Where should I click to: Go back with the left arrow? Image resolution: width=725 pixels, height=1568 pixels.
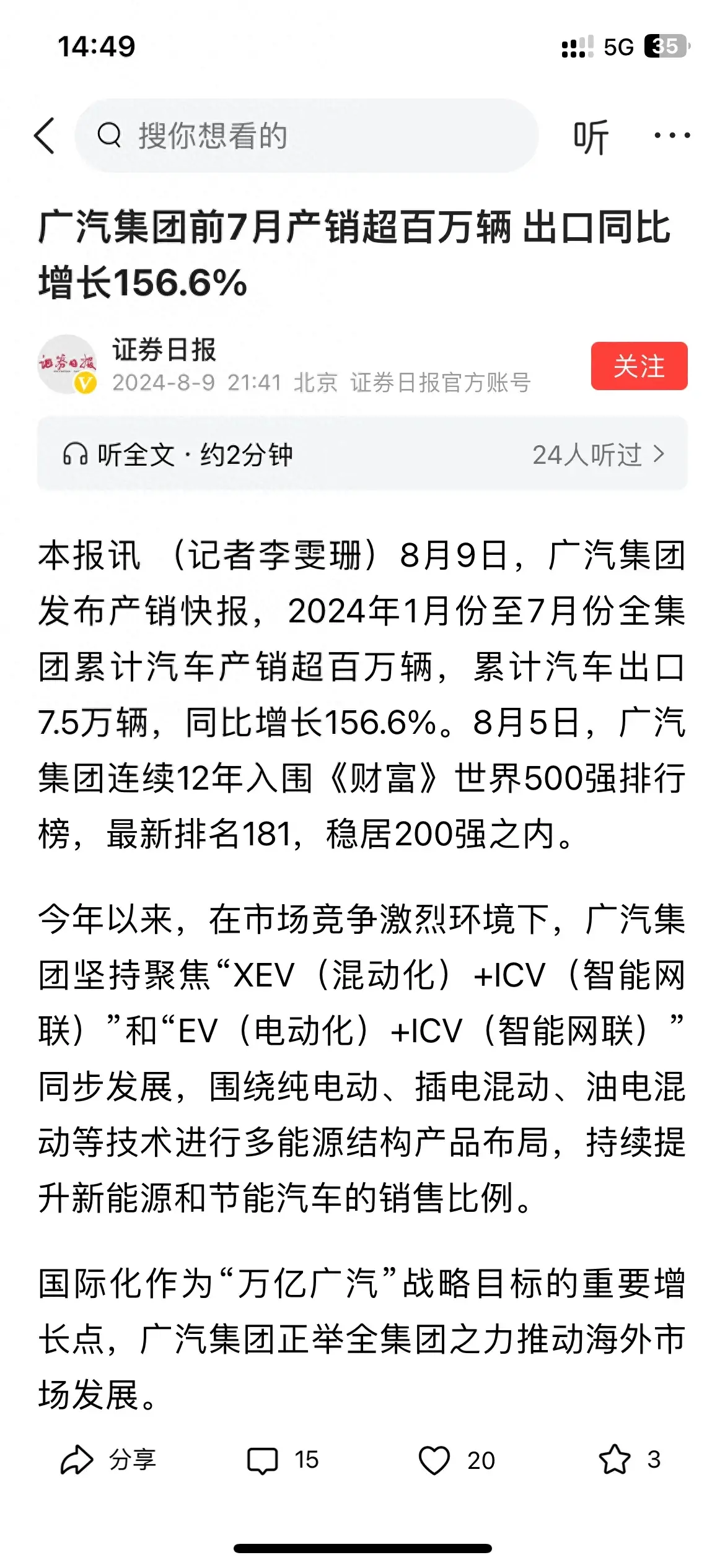tap(45, 136)
